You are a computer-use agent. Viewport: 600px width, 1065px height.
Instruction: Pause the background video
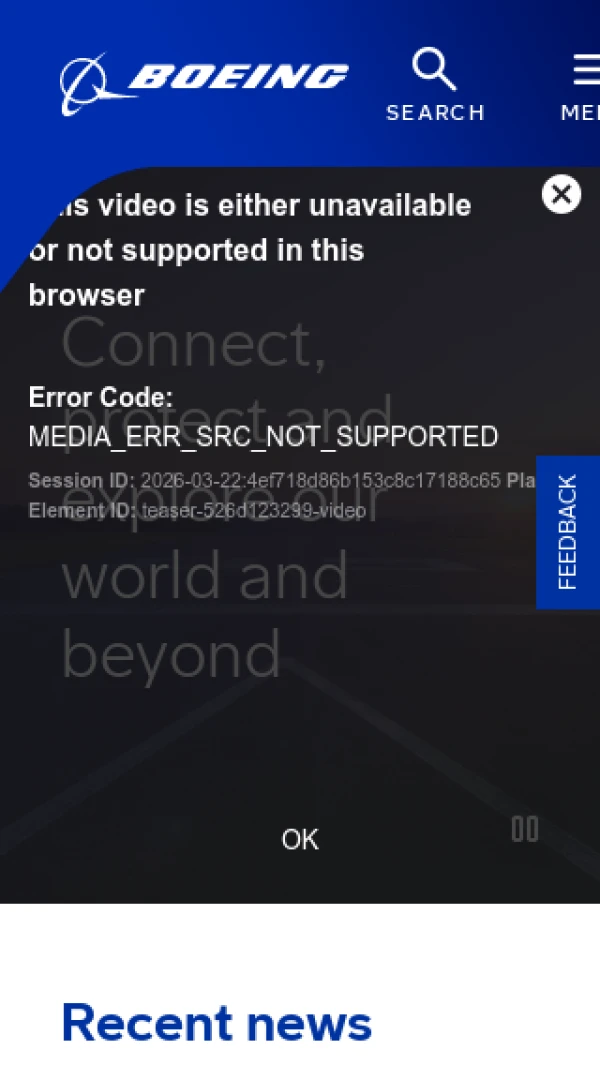coord(525,829)
